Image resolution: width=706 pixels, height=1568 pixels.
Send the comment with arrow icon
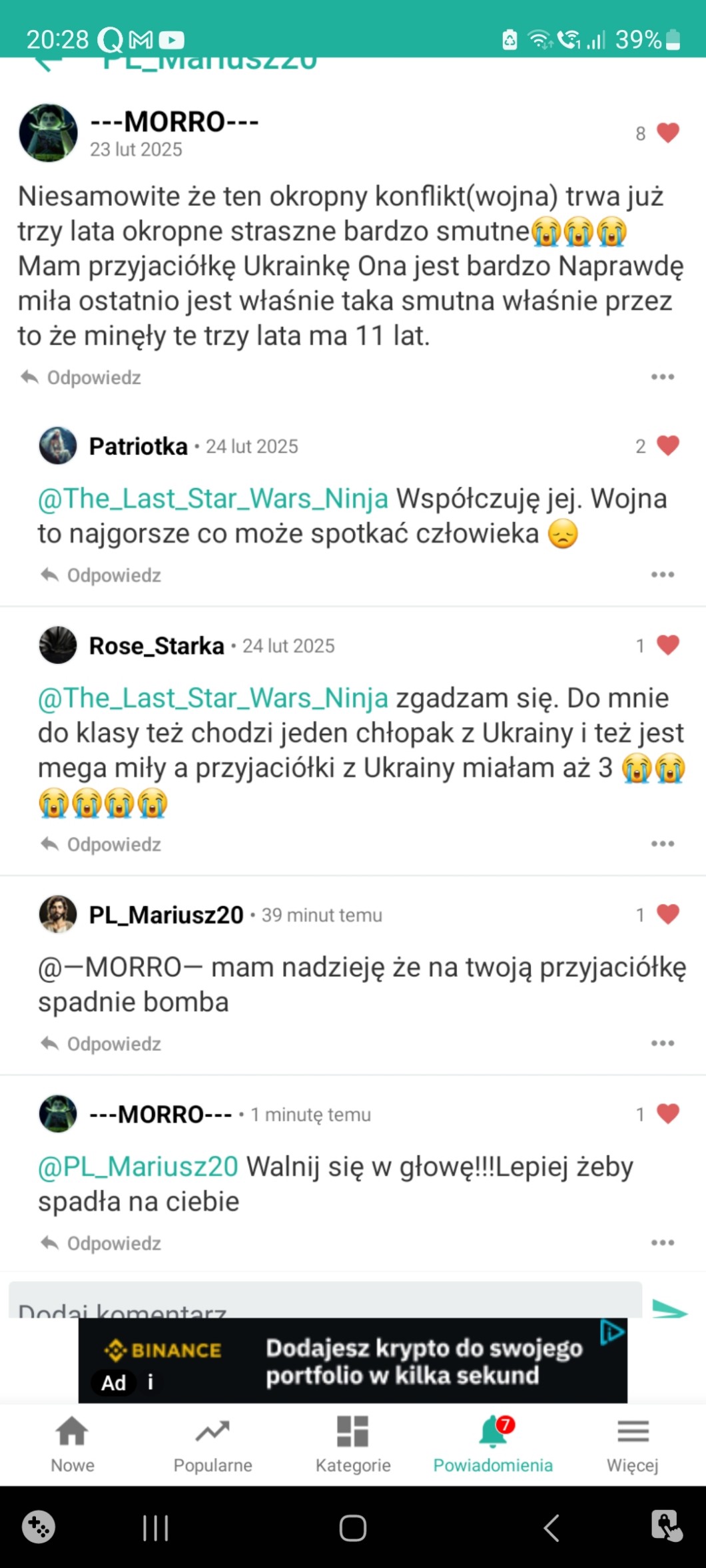(669, 1309)
